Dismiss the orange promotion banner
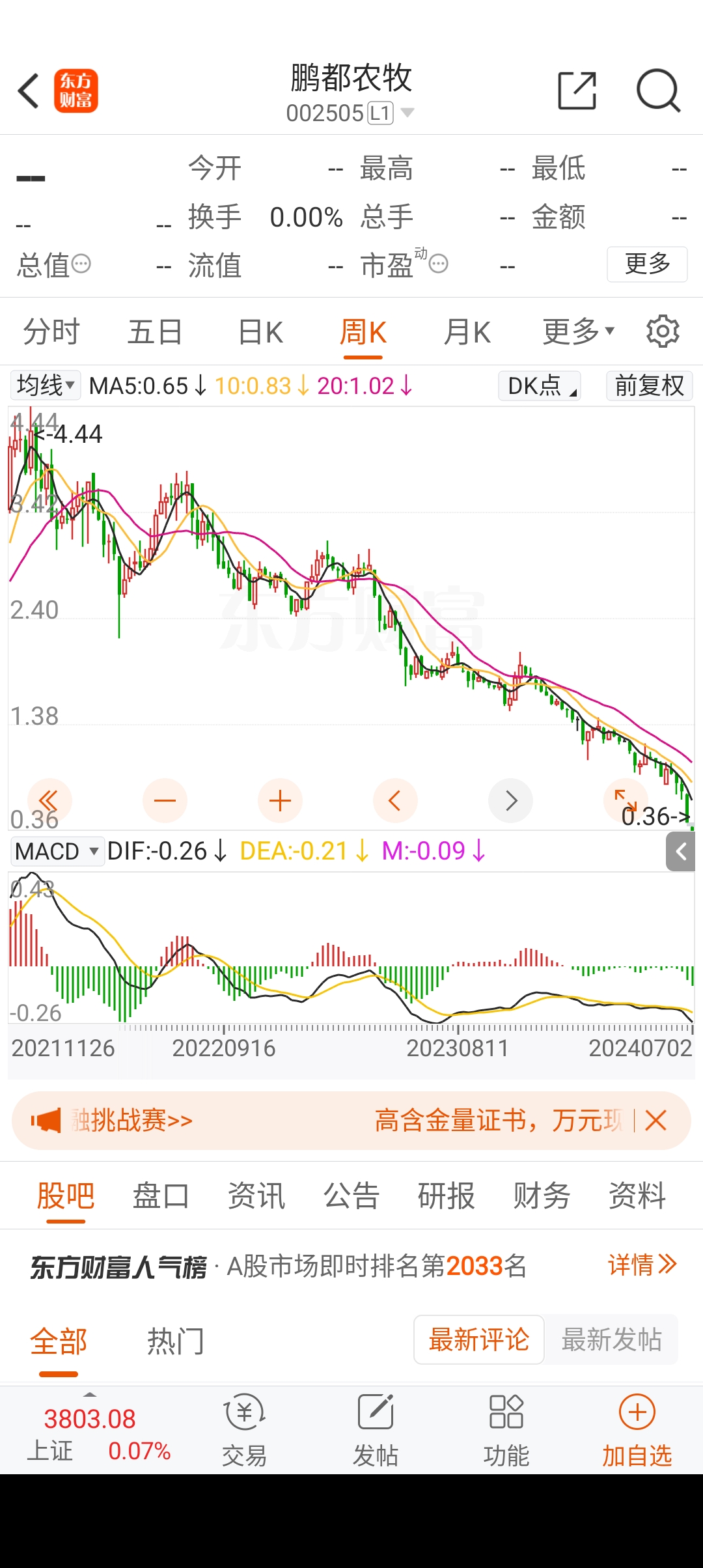Image resolution: width=703 pixels, height=1568 pixels. [x=655, y=1121]
